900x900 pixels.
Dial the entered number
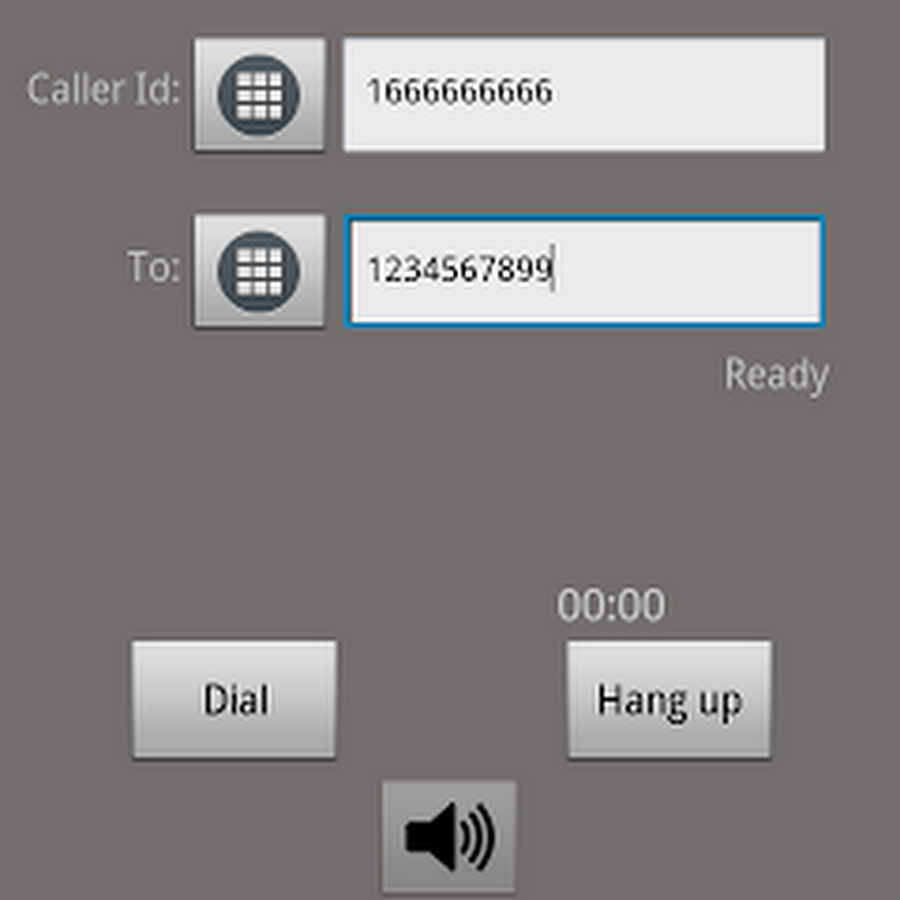235,700
